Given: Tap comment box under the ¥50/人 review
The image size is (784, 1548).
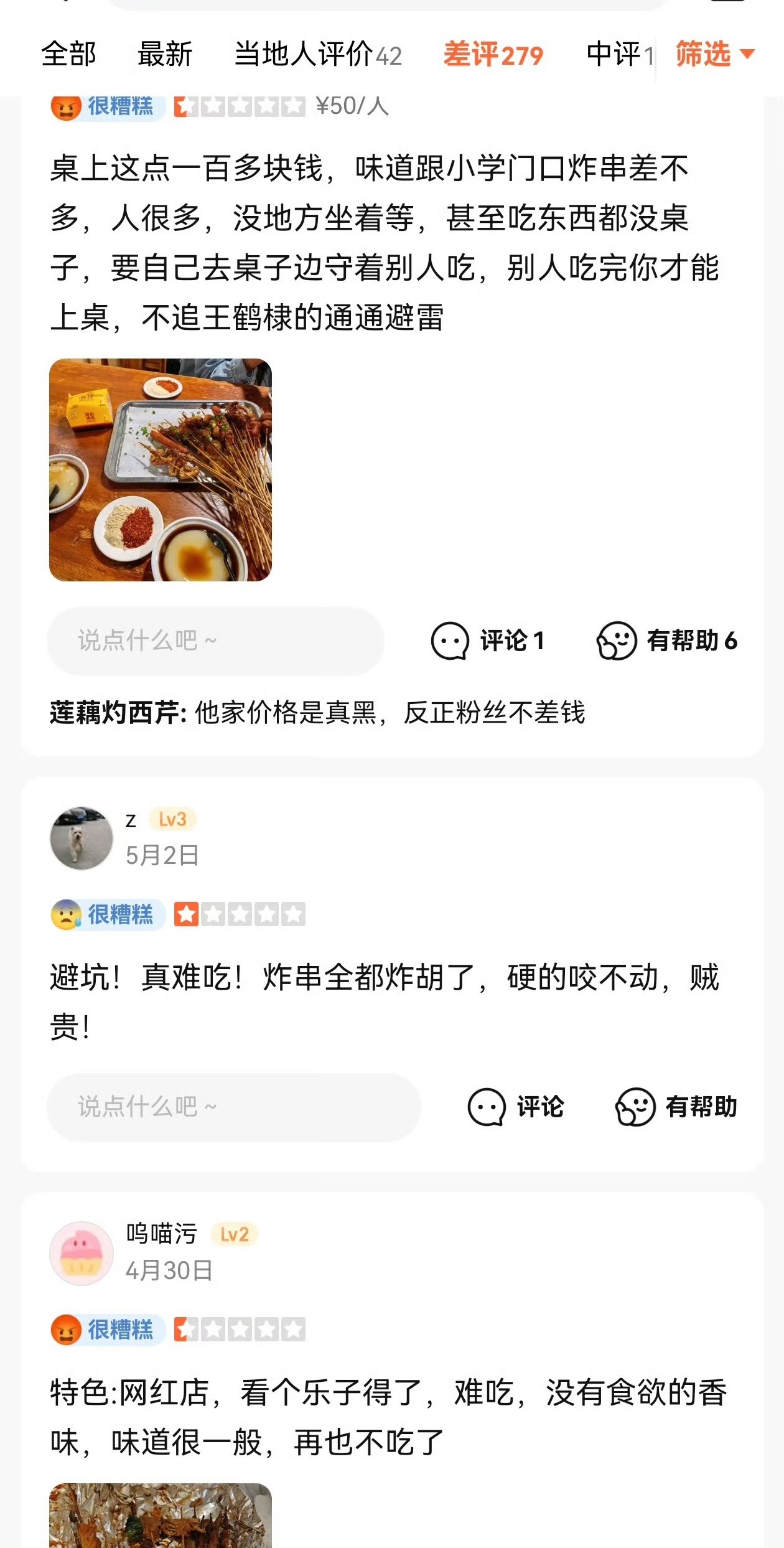Looking at the screenshot, I should pos(216,641).
